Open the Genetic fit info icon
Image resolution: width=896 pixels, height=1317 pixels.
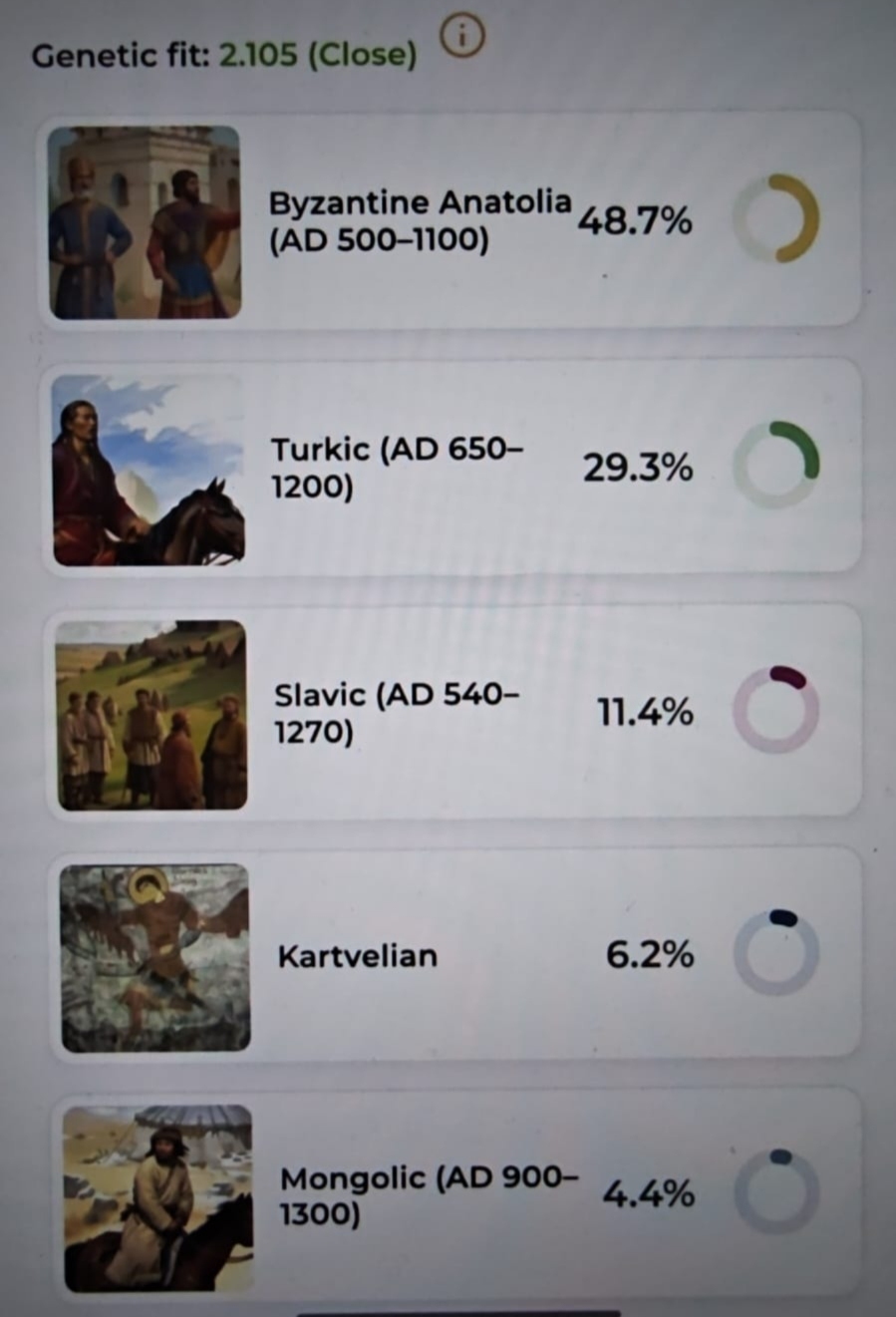[462, 37]
